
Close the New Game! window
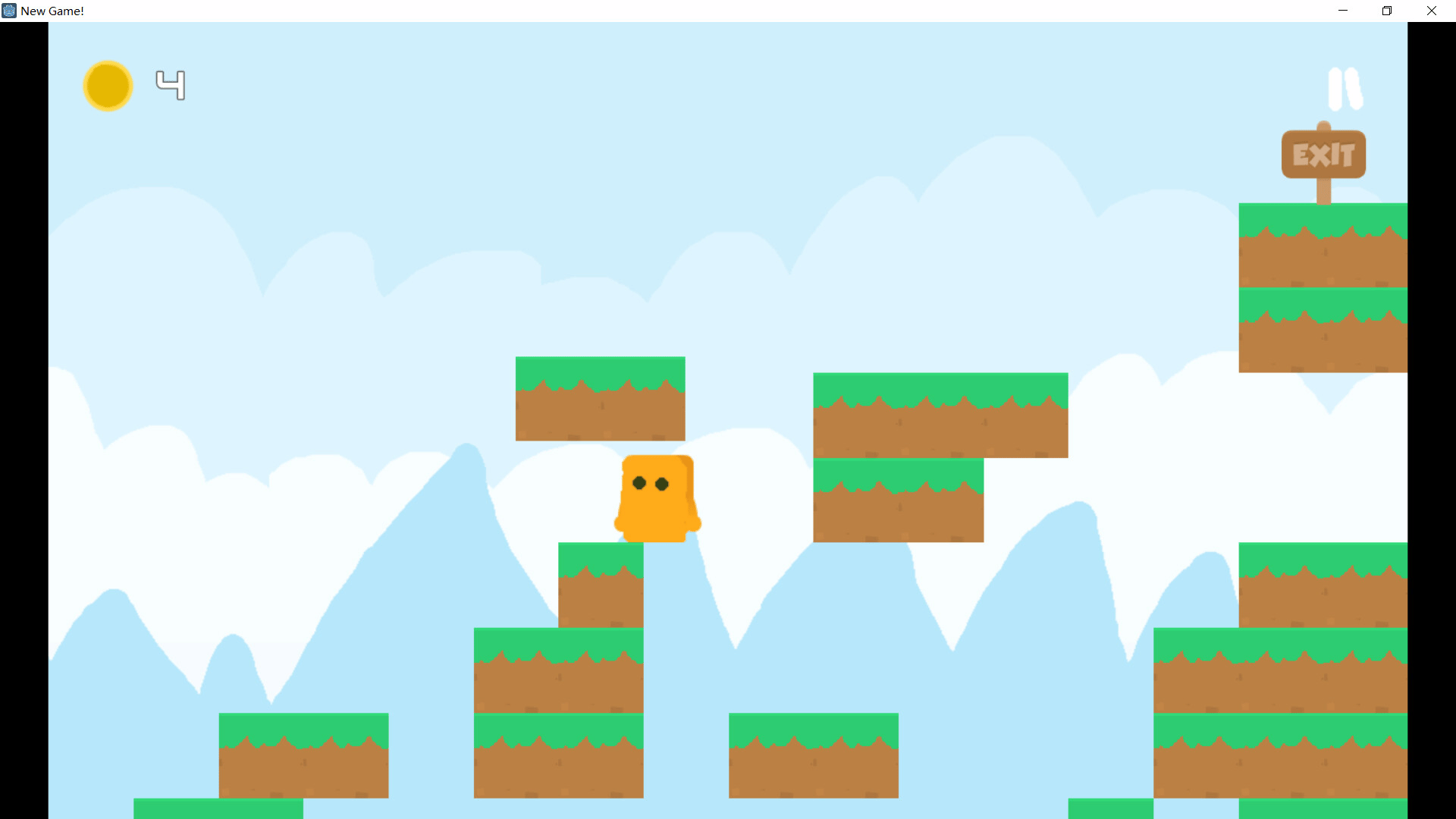click(x=1432, y=11)
